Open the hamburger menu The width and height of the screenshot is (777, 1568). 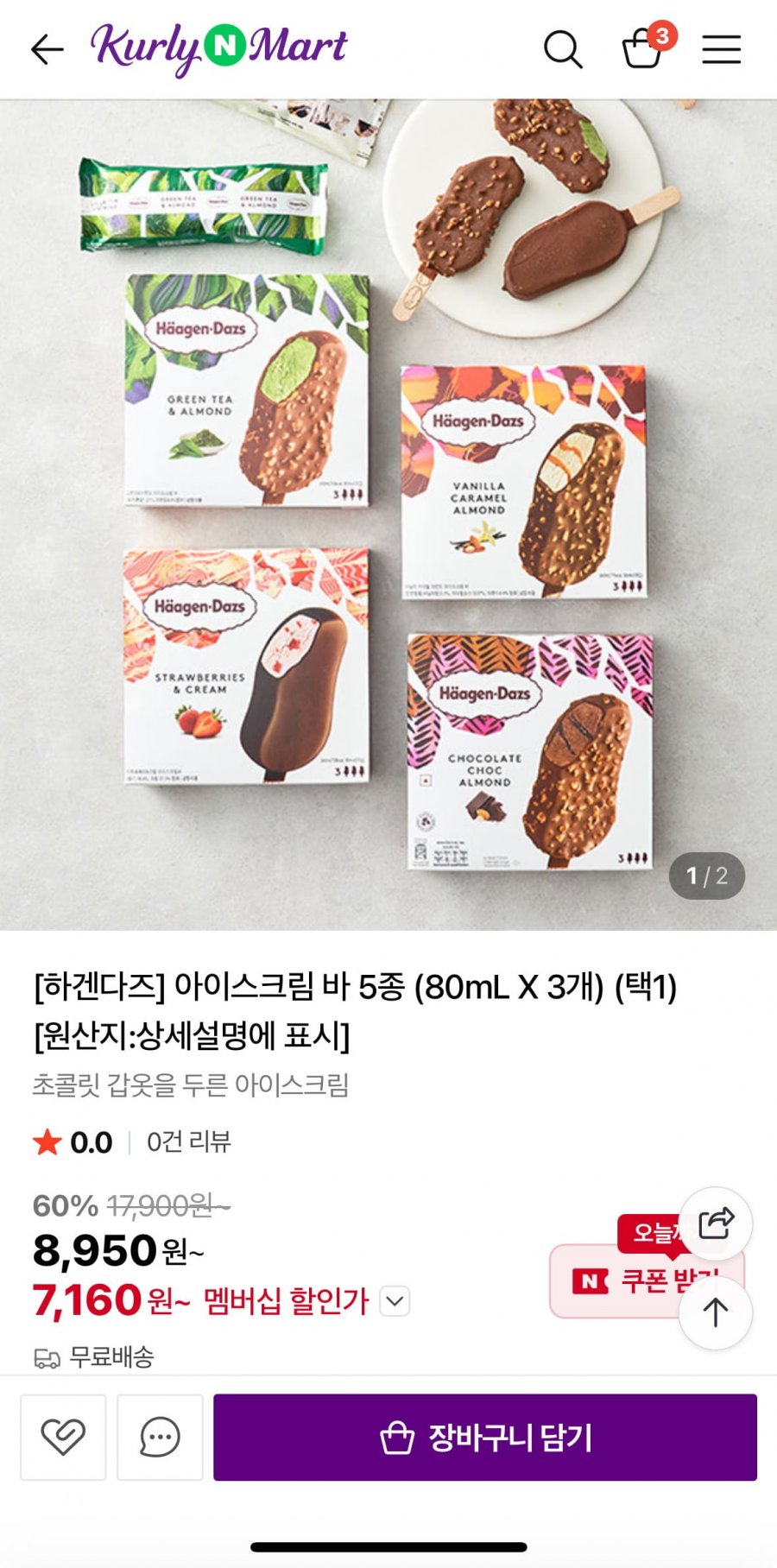[721, 50]
